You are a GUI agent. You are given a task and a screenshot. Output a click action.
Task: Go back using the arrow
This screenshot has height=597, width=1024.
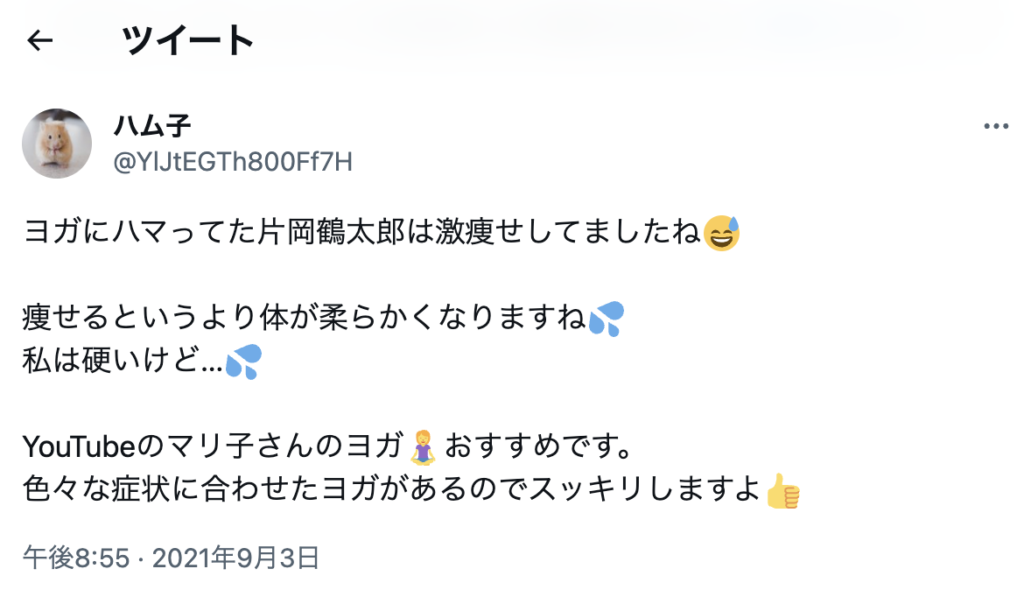click(40, 41)
